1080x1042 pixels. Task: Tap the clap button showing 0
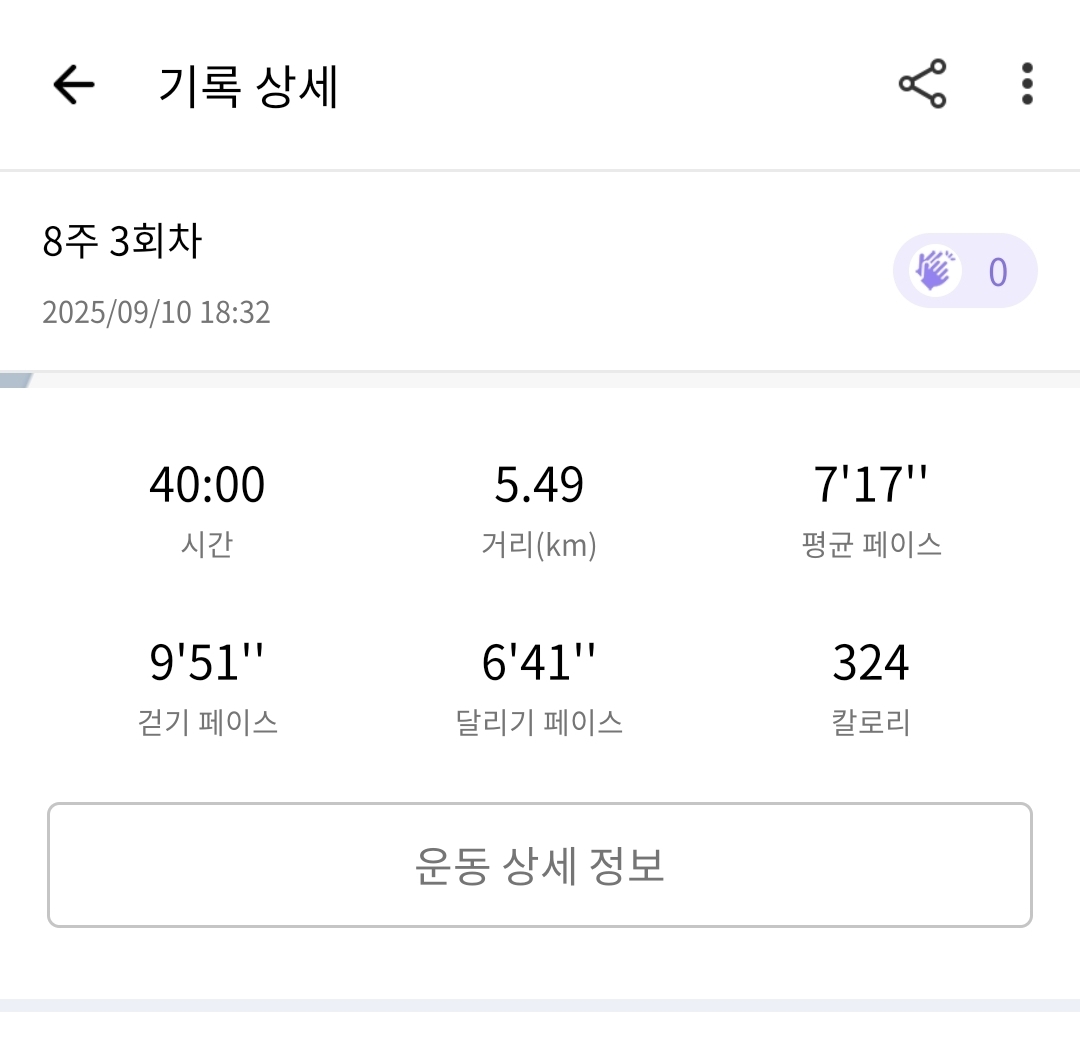coord(964,271)
